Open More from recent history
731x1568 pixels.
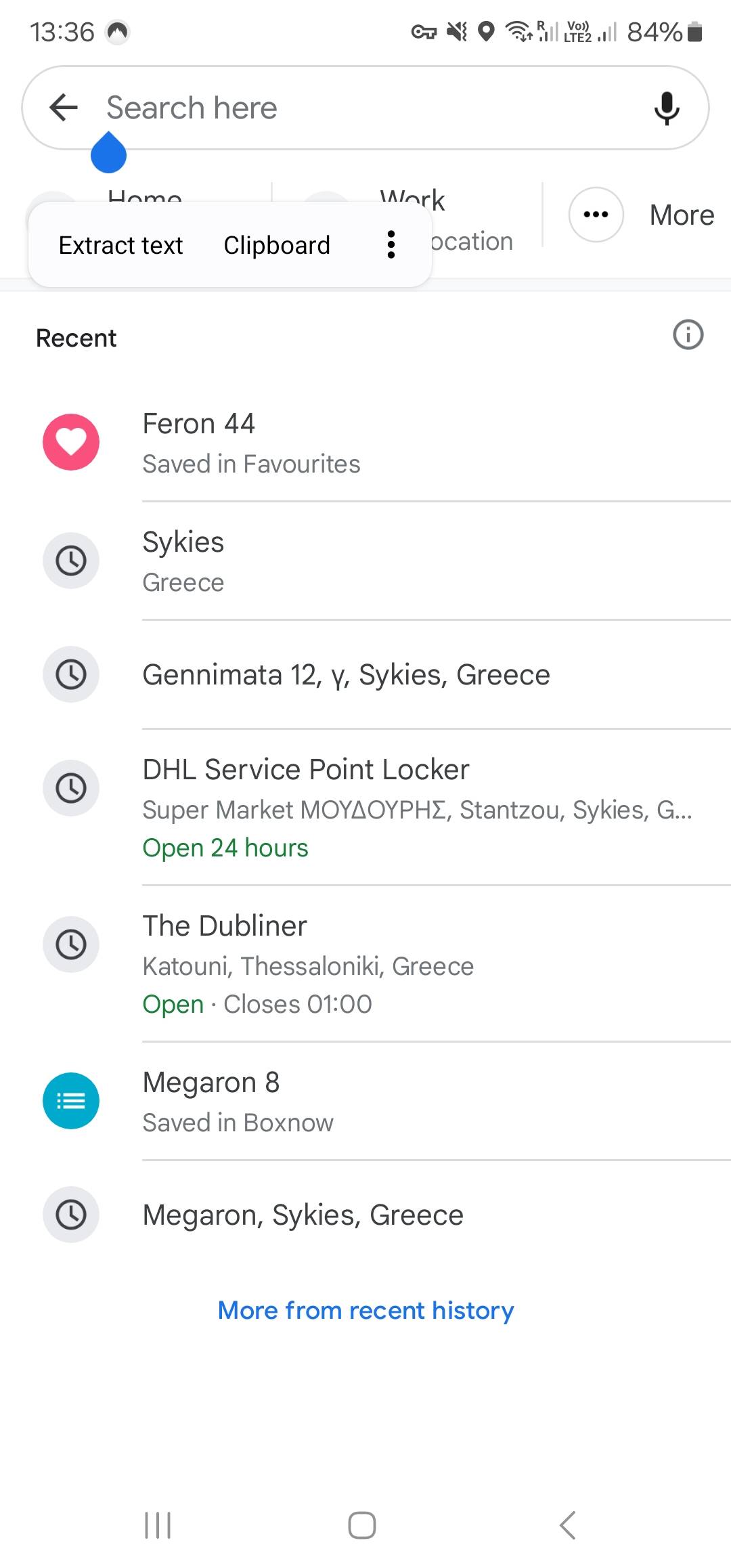click(x=365, y=1309)
